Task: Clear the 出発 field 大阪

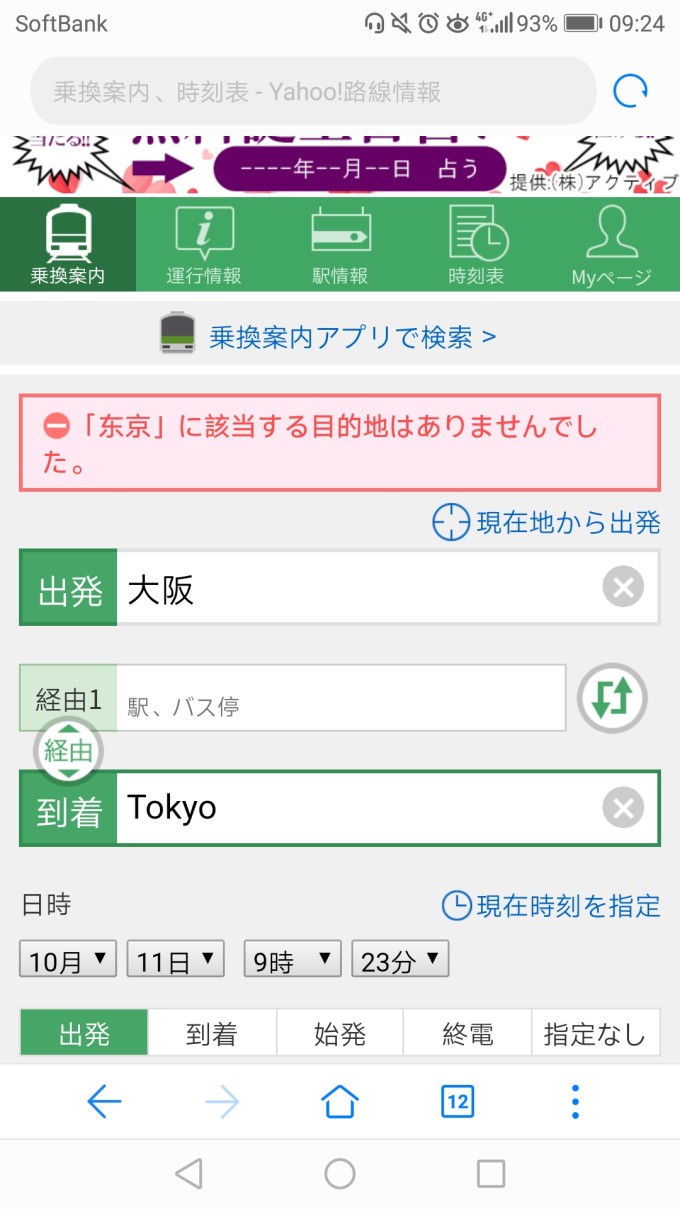Action: [x=623, y=588]
